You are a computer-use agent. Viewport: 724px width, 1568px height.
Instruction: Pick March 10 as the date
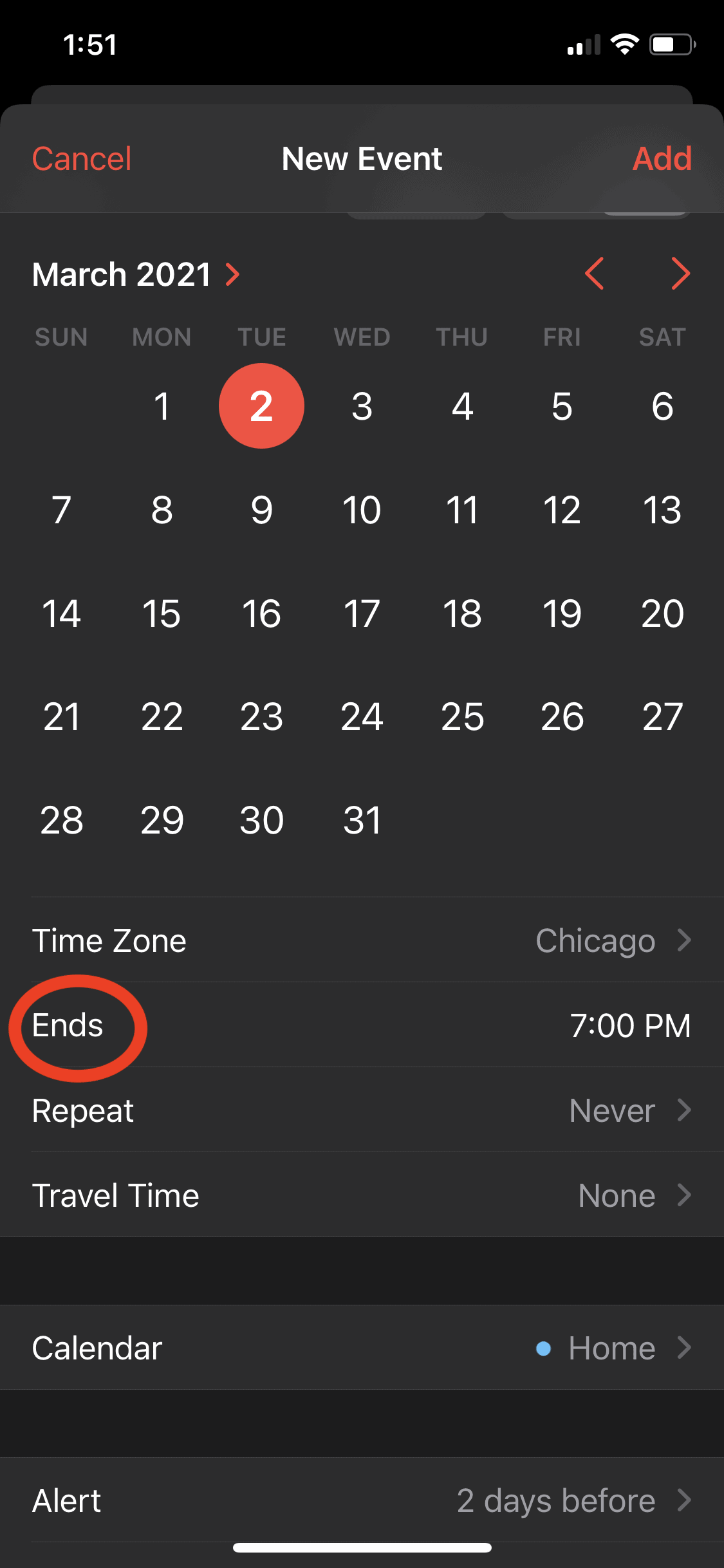362,510
